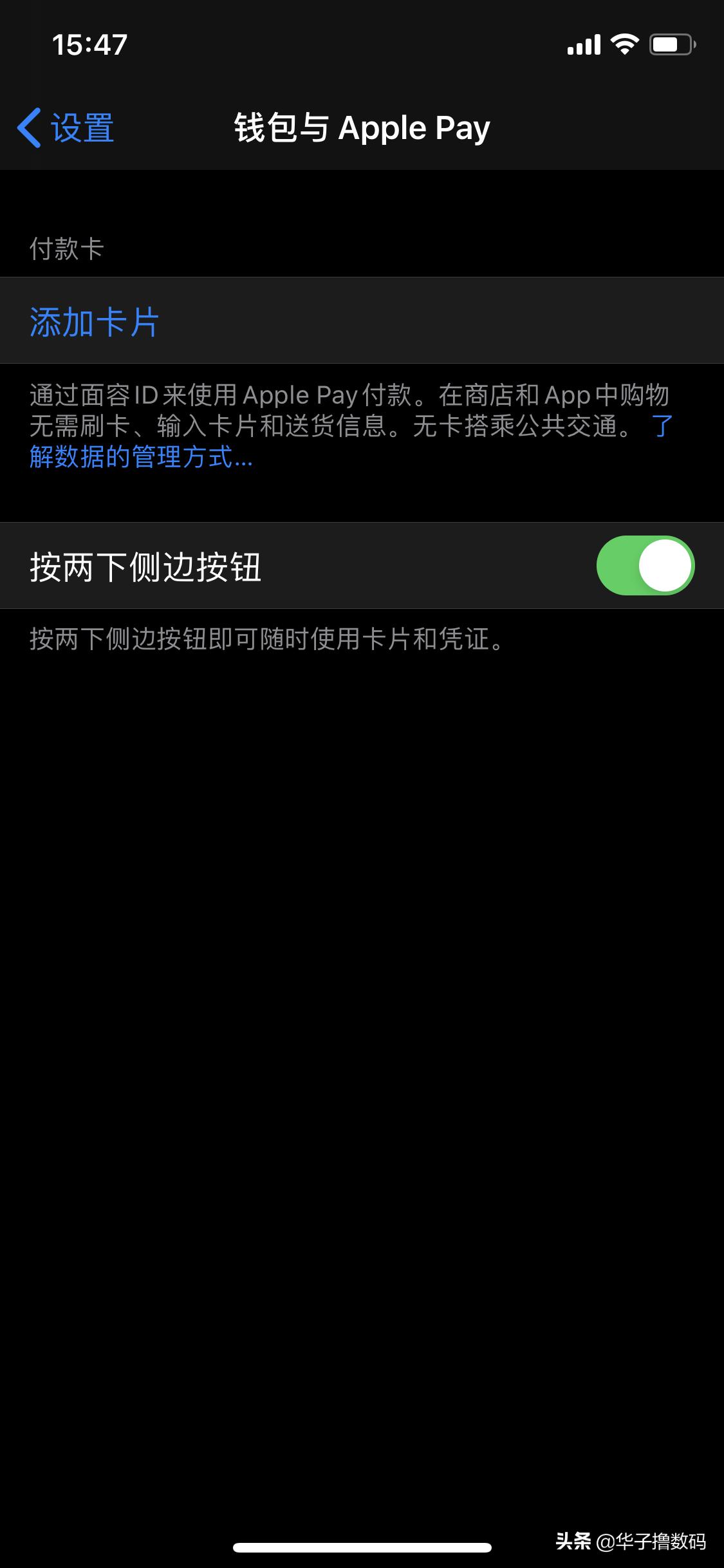Tap 添加卡片 to add a card
Viewport: 724px width, 1568px height.
pos(92,321)
